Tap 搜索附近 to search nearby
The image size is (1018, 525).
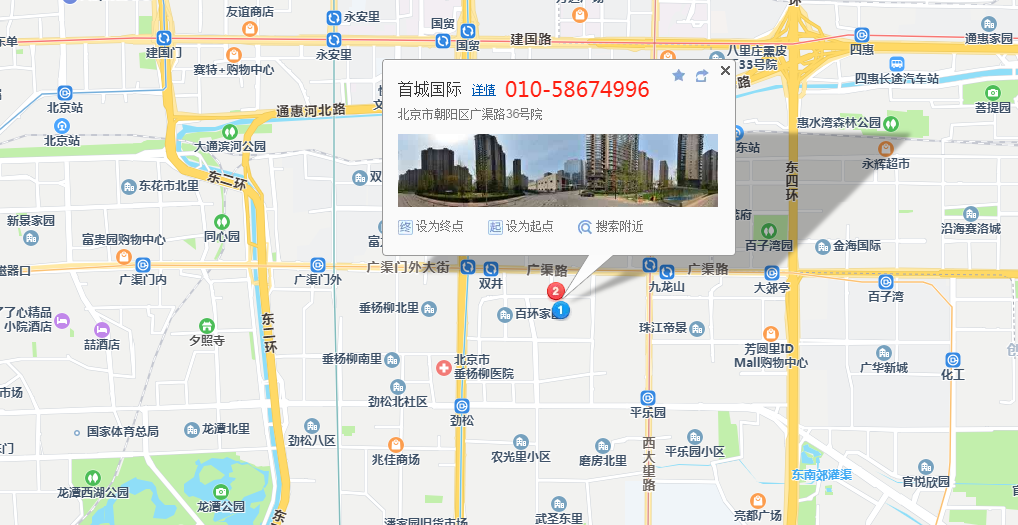tap(610, 227)
